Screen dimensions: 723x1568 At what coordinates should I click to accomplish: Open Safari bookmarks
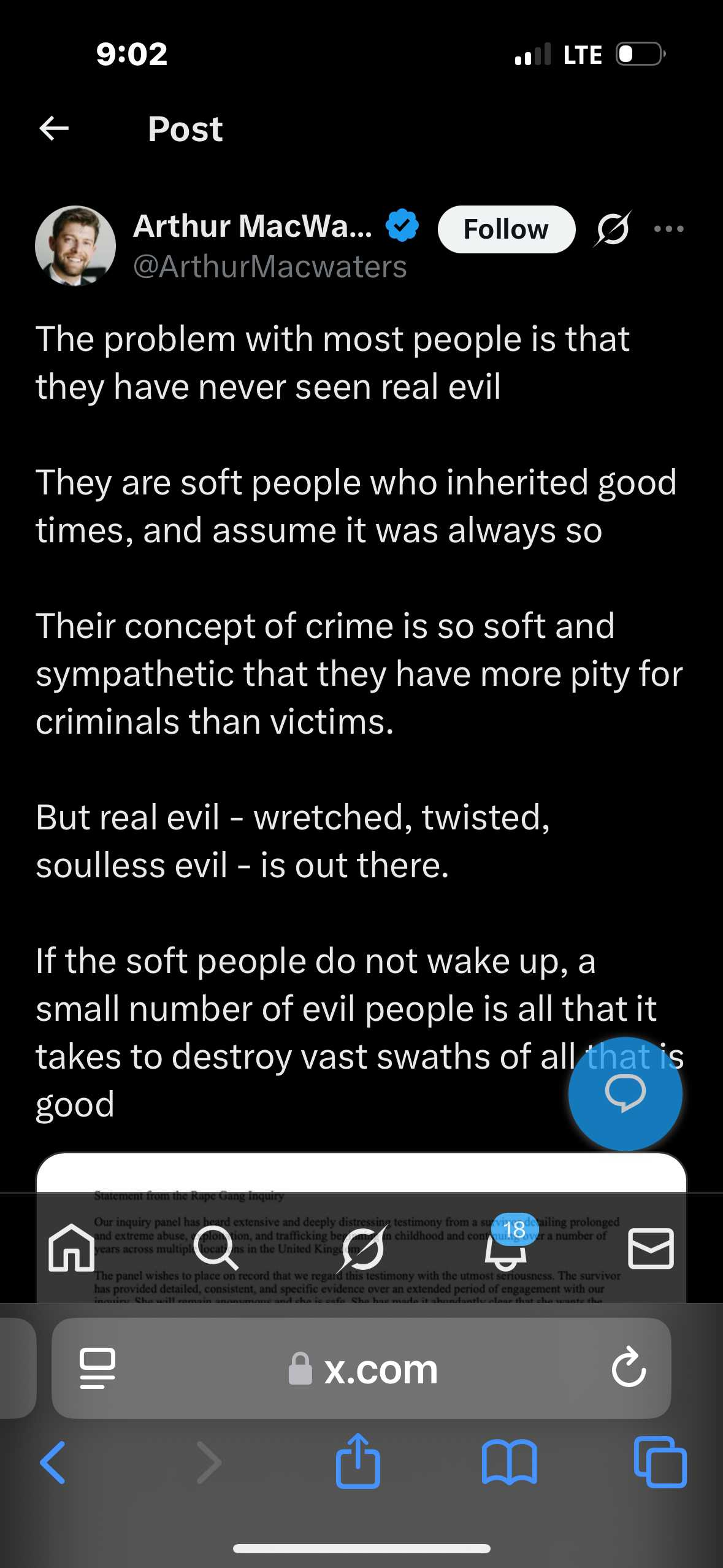pyautogui.click(x=509, y=1463)
